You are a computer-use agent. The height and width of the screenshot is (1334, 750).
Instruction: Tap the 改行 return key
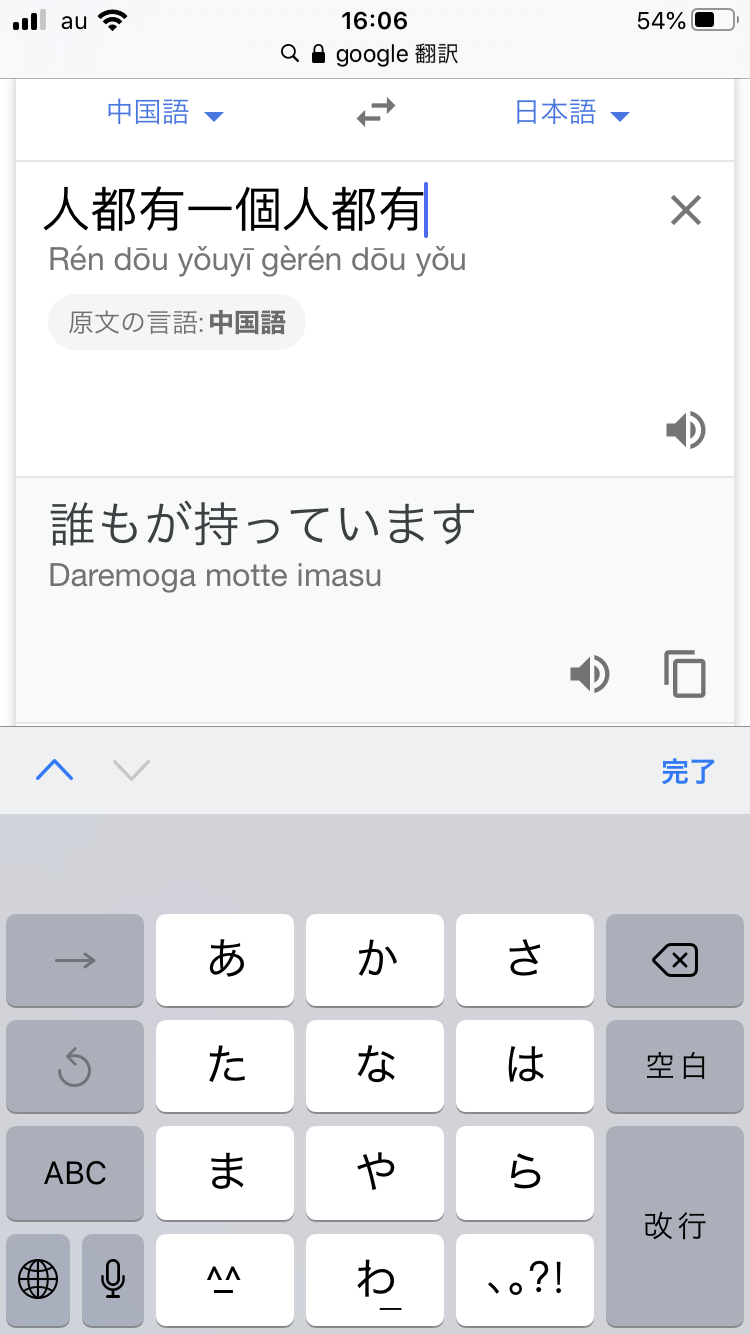pos(675,1226)
